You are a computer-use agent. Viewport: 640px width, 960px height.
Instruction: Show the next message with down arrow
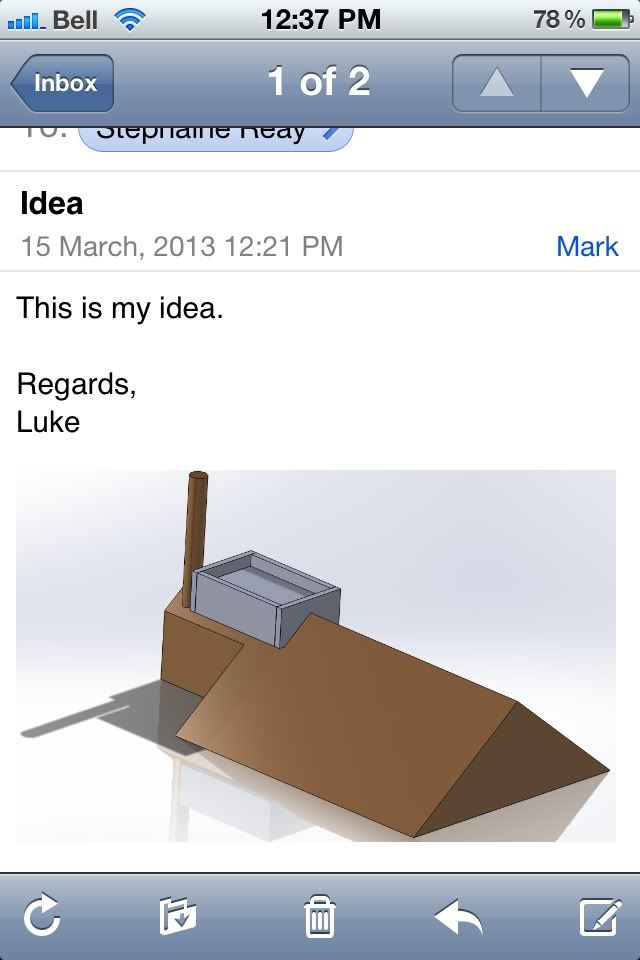click(x=585, y=83)
